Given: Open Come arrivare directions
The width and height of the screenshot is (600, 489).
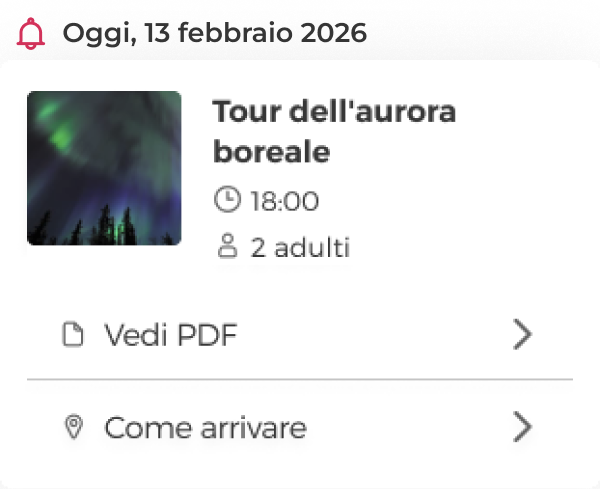Looking at the screenshot, I should tap(298, 429).
